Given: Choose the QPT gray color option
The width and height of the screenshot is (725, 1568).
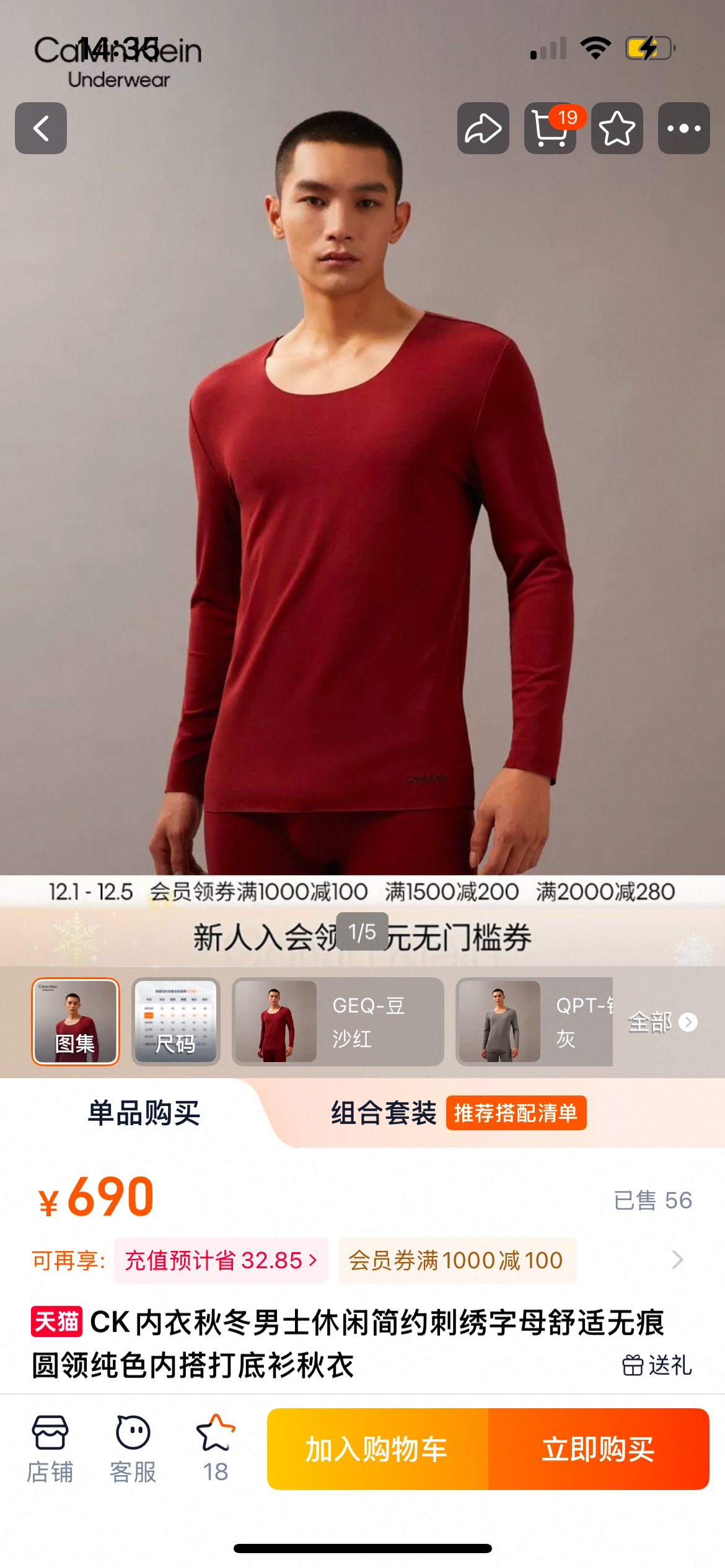Looking at the screenshot, I should pyautogui.click(x=534, y=1021).
